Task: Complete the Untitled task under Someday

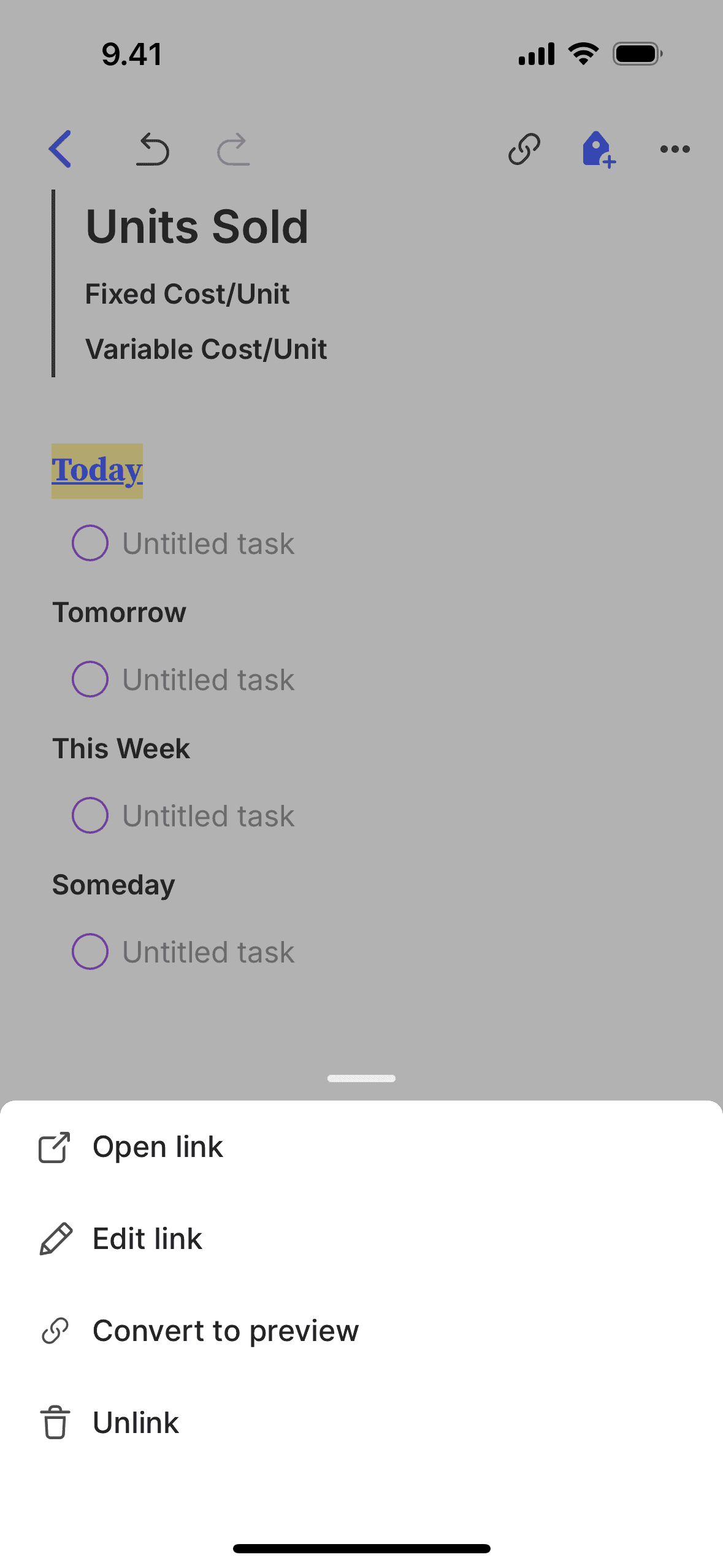Action: click(90, 951)
